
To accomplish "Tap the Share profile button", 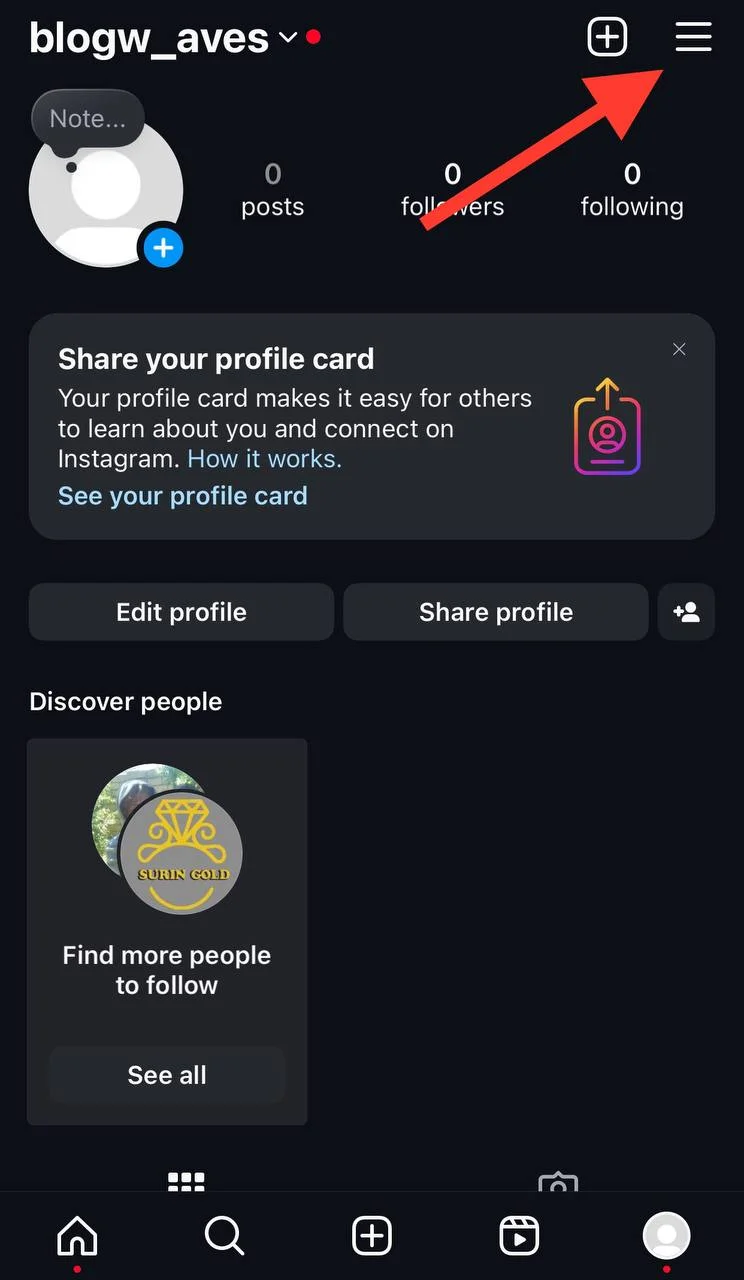I will tap(496, 612).
